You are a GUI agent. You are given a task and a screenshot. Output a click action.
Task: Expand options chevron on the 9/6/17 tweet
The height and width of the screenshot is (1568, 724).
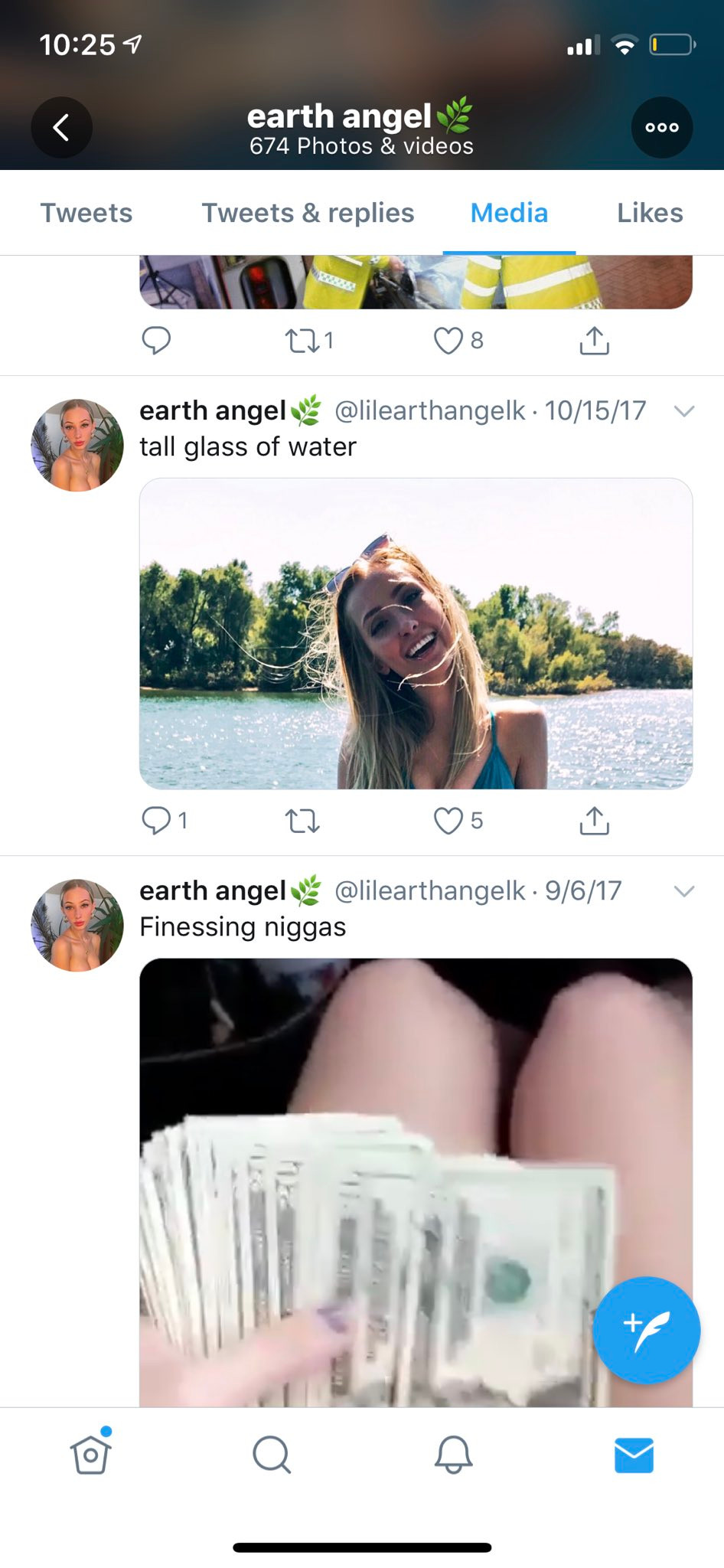(x=684, y=891)
